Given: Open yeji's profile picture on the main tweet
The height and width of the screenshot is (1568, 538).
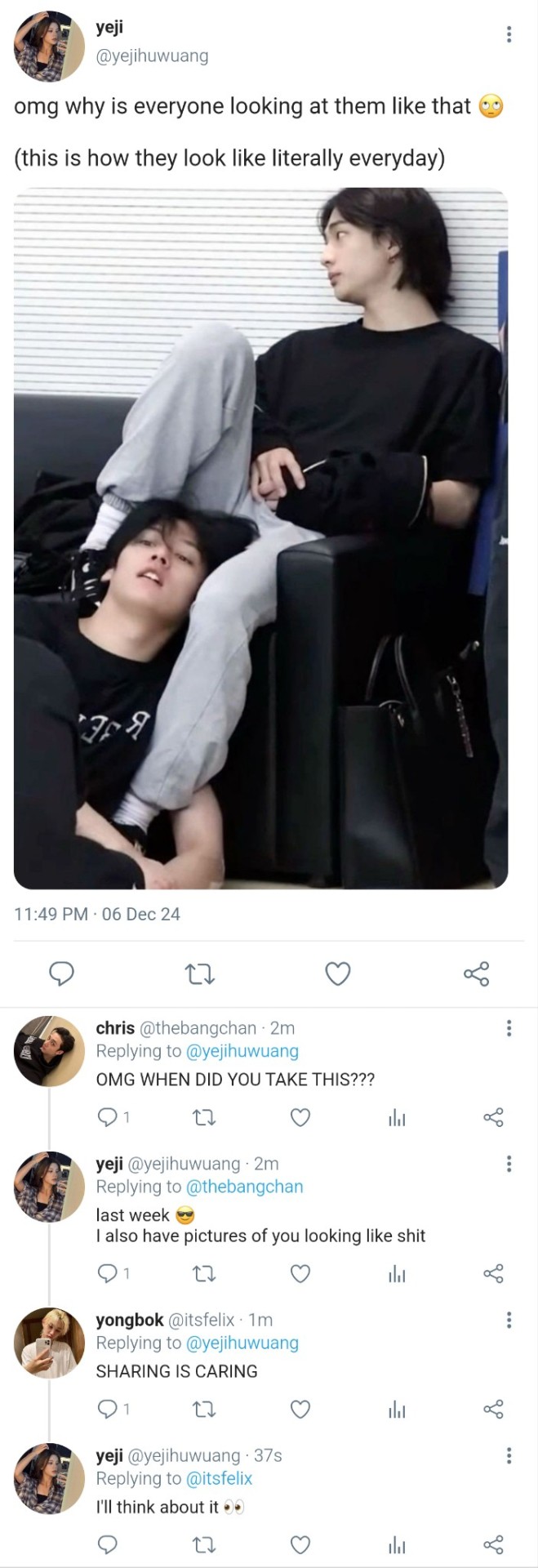Looking at the screenshot, I should pos(49,46).
